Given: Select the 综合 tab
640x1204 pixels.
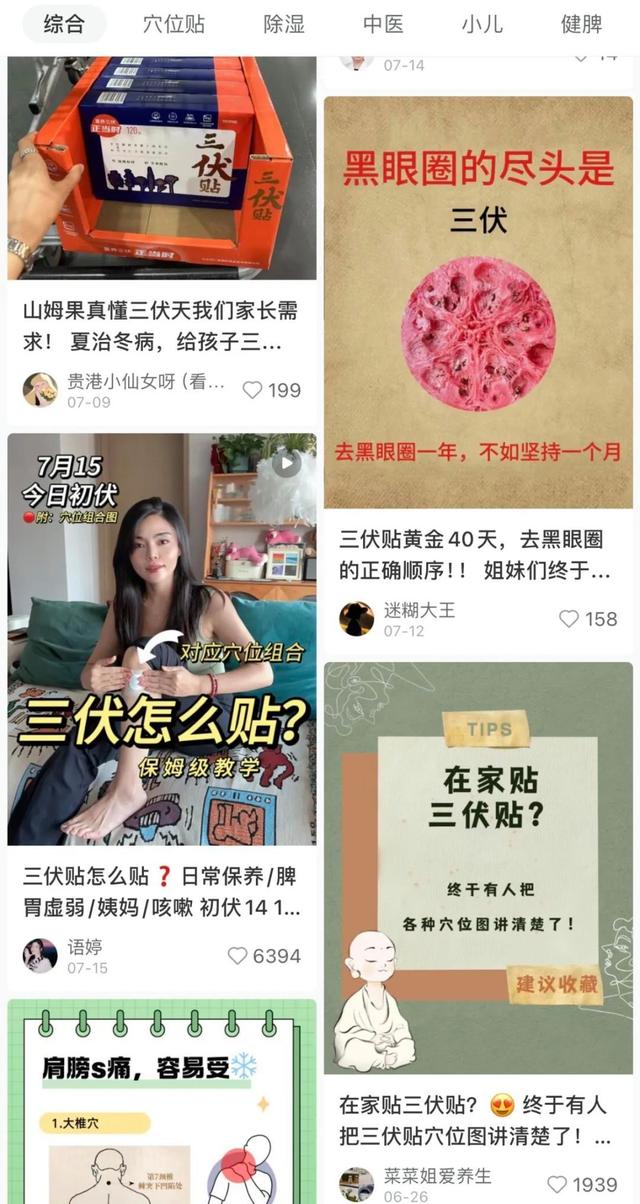Looking at the screenshot, I should click(x=64, y=24).
